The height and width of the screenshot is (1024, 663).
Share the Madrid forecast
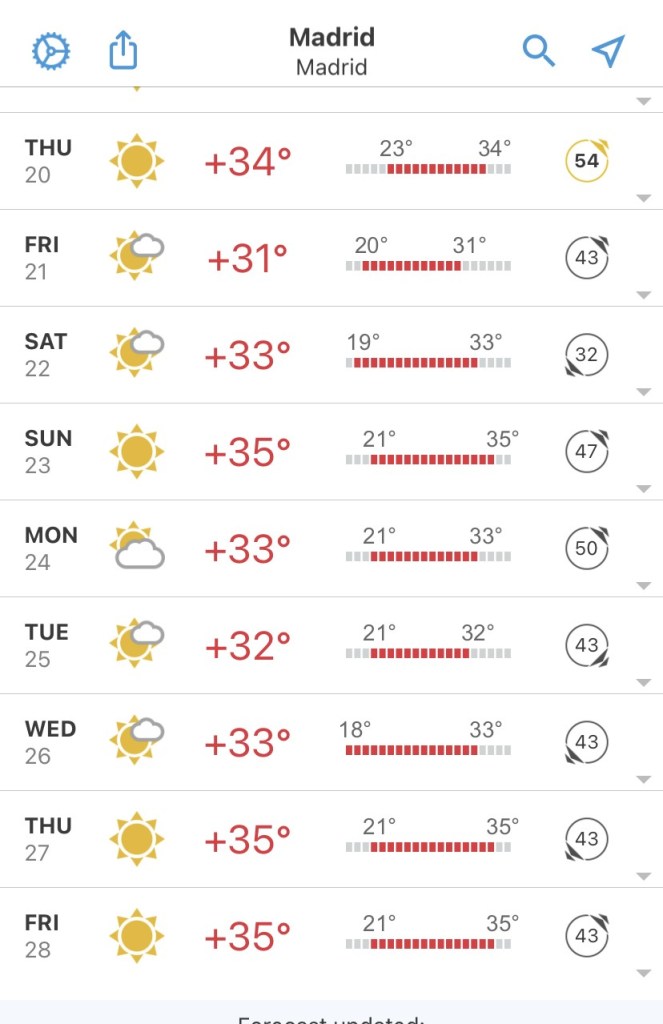pos(122,50)
